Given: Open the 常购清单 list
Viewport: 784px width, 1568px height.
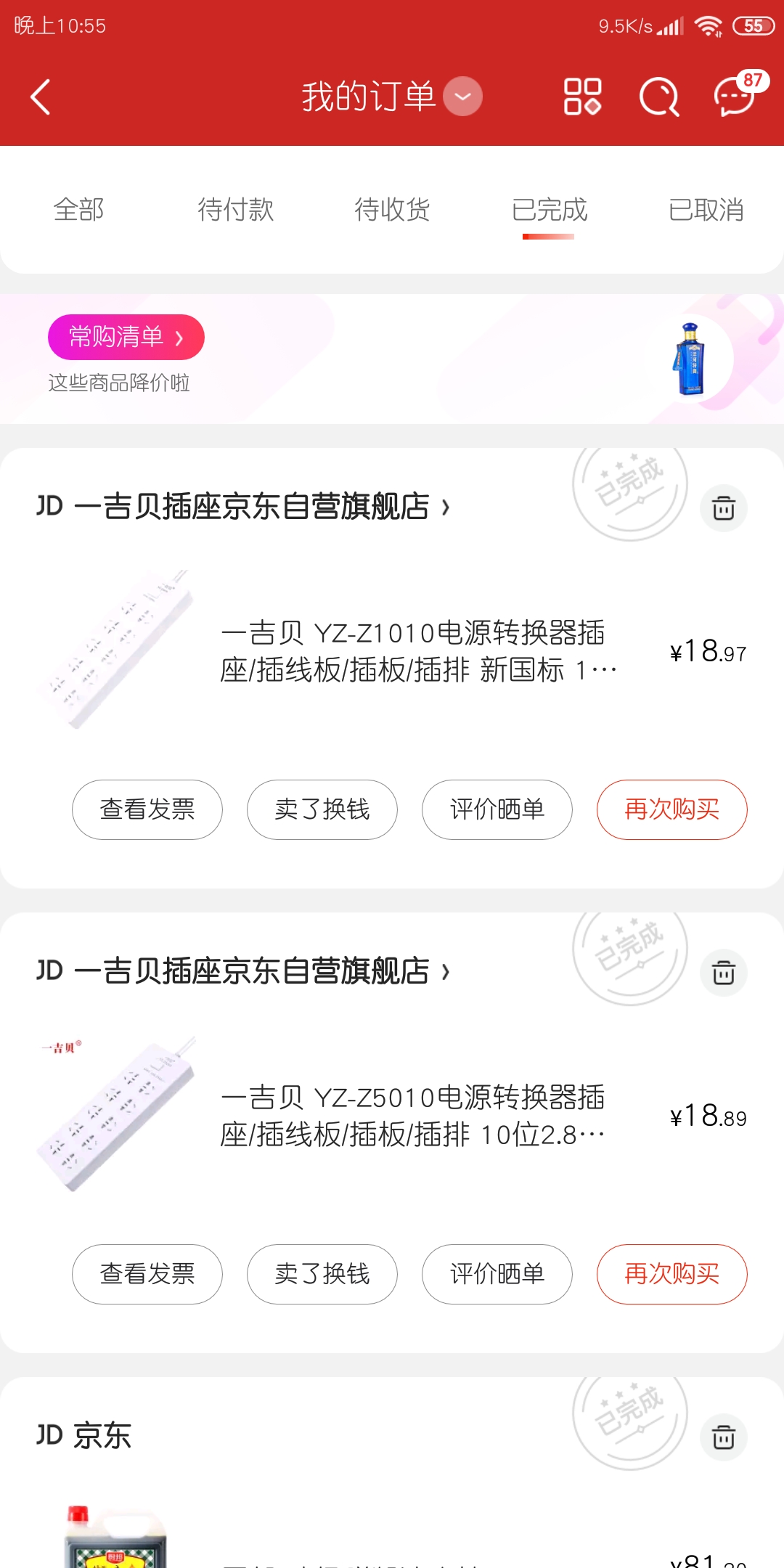Looking at the screenshot, I should [x=126, y=337].
